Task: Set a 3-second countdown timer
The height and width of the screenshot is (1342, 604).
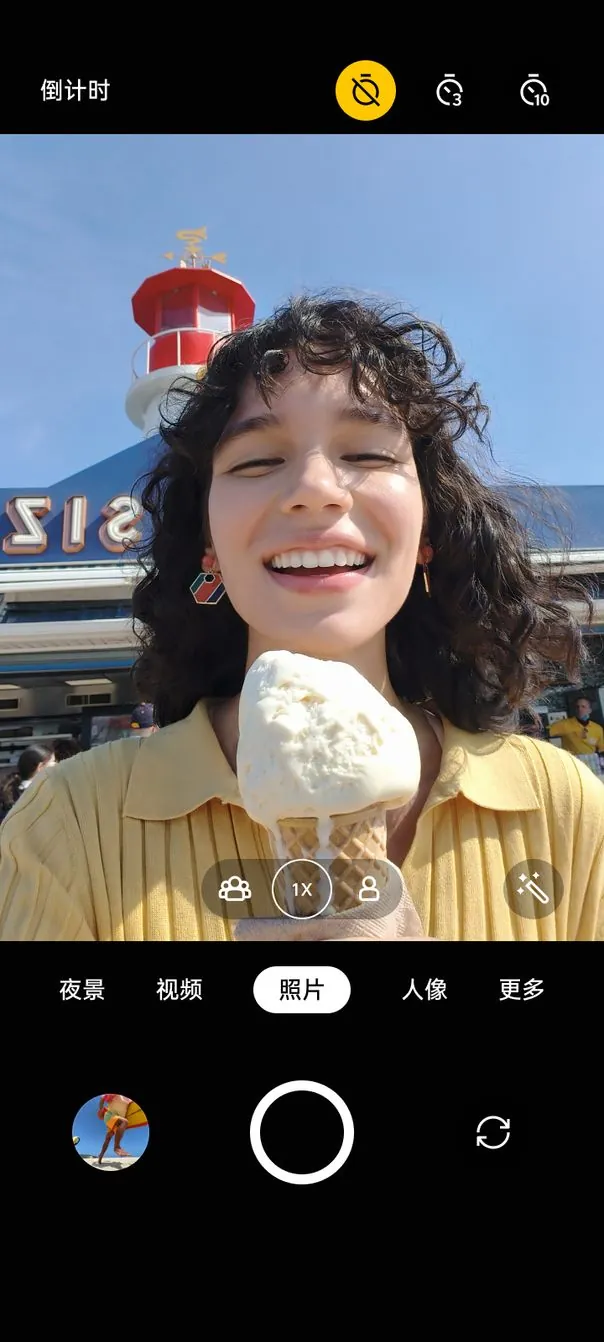Action: point(450,91)
